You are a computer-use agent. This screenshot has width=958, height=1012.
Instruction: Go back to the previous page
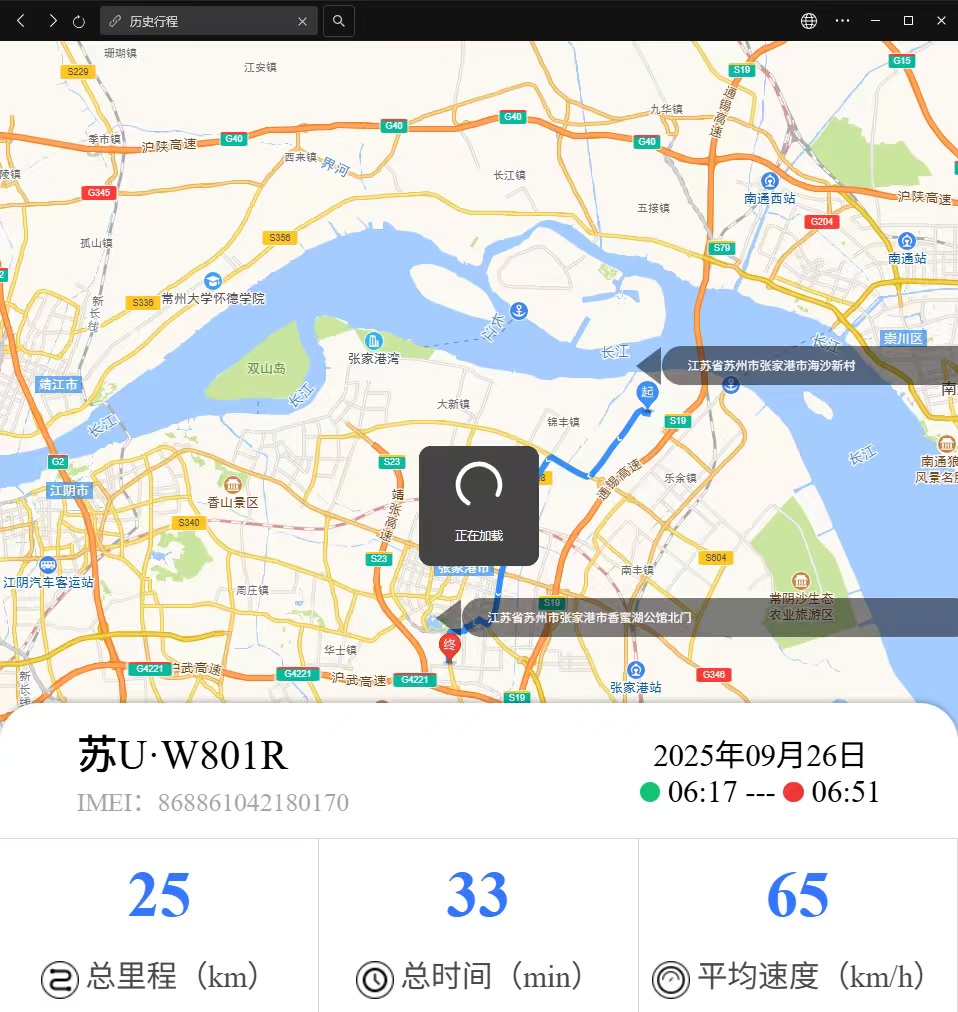[x=21, y=20]
